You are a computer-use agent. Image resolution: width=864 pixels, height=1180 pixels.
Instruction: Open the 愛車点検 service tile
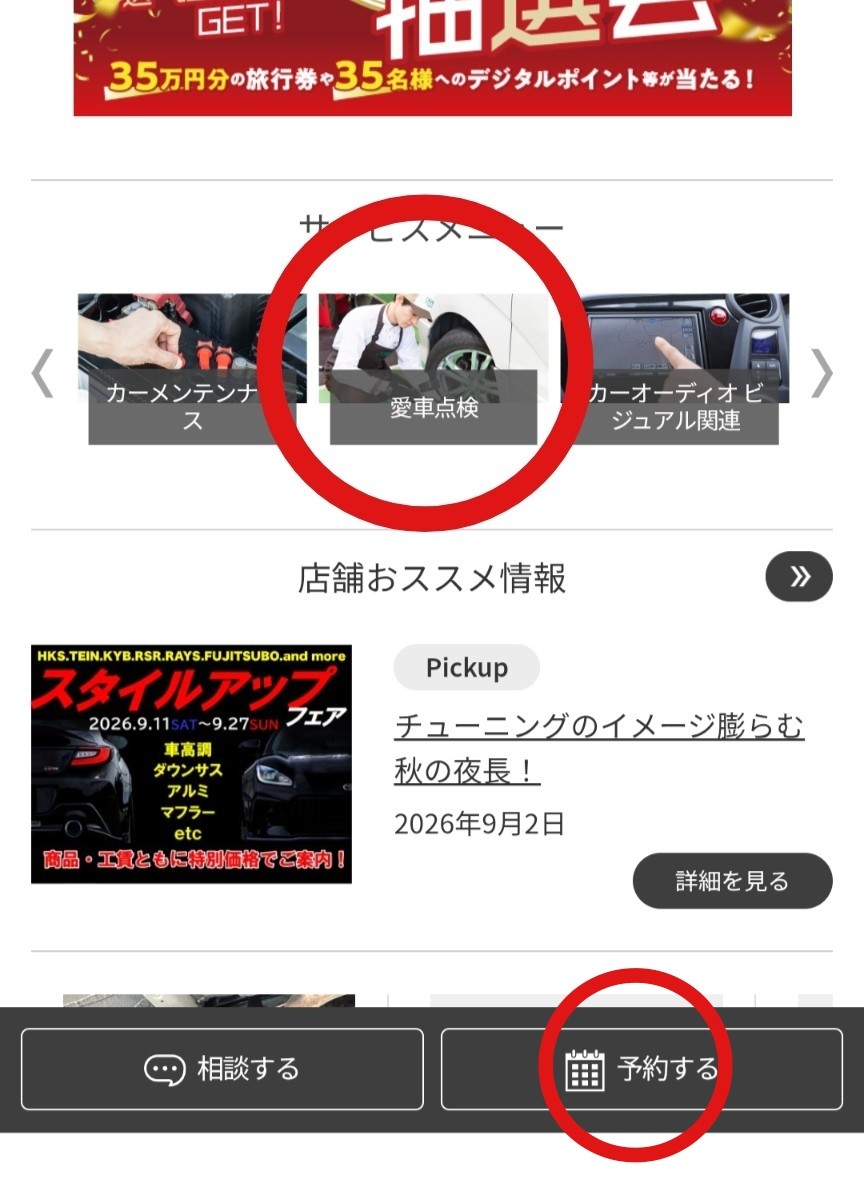[x=434, y=369]
